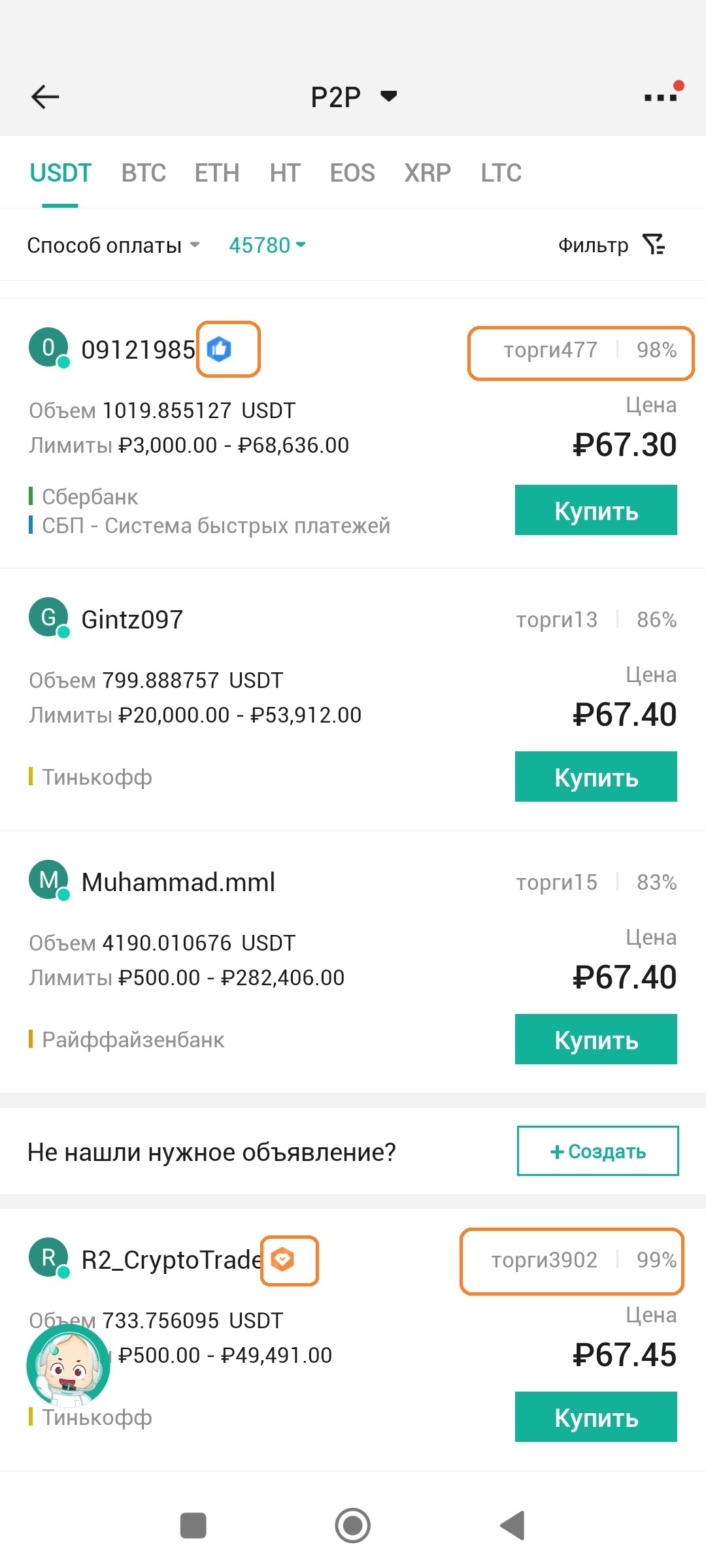Switch to the ETH tab
Viewport: 706px width, 1568px height.
point(217,173)
